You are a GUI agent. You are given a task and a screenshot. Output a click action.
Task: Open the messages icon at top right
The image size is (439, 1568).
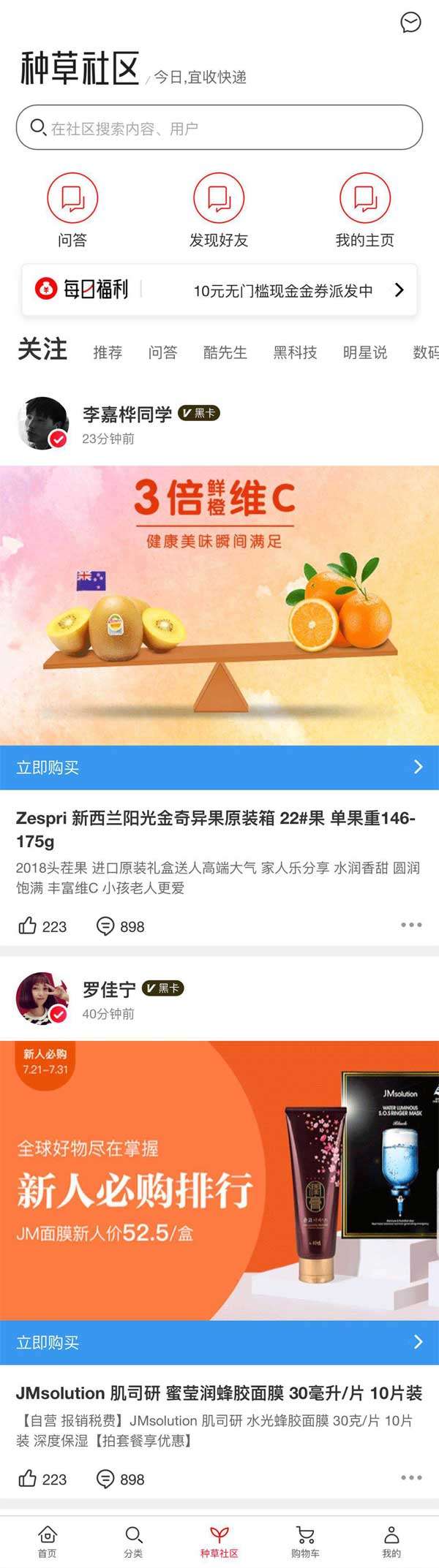410,23
